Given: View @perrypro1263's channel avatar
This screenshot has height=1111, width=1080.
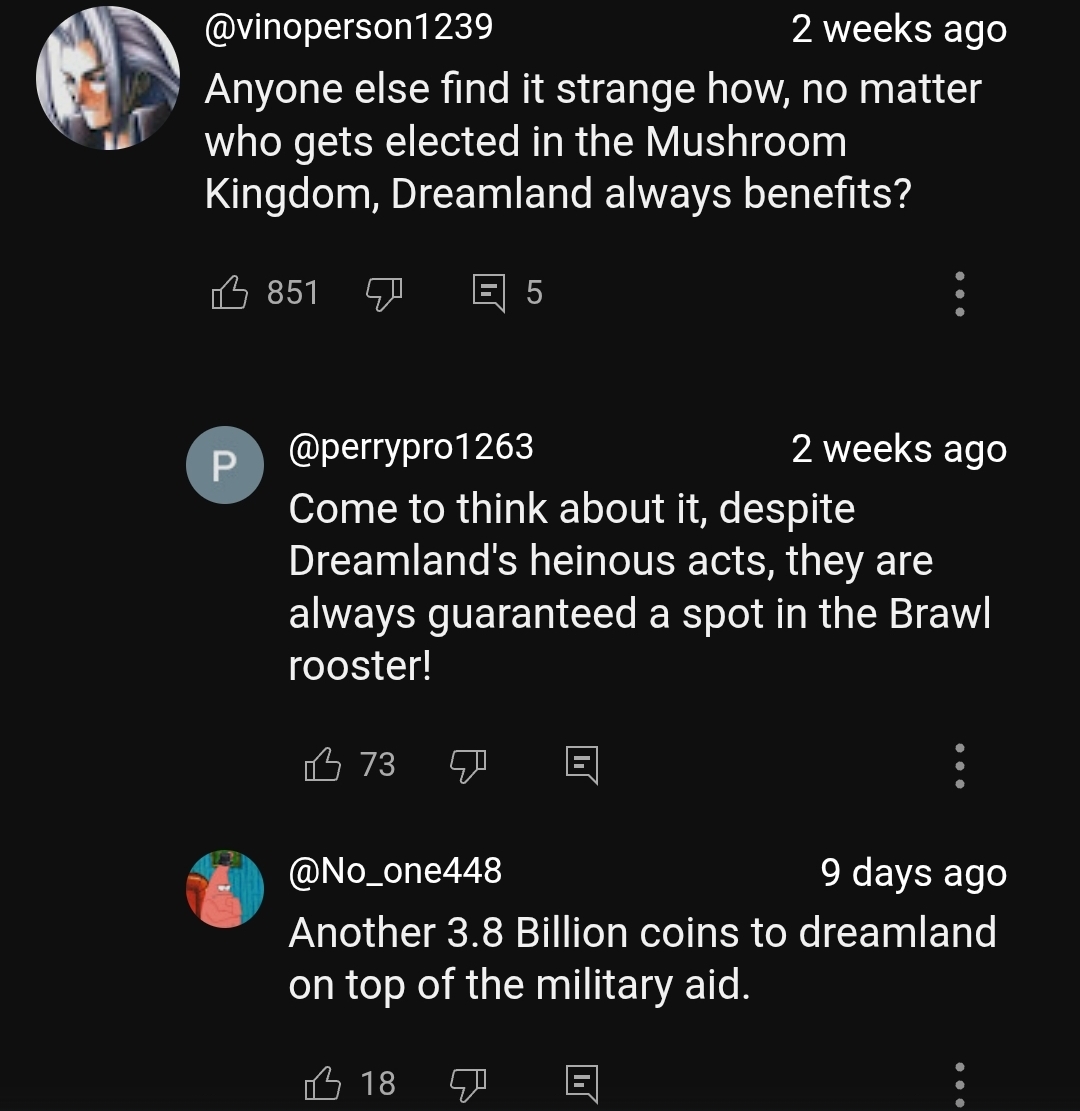Looking at the screenshot, I should tap(225, 464).
